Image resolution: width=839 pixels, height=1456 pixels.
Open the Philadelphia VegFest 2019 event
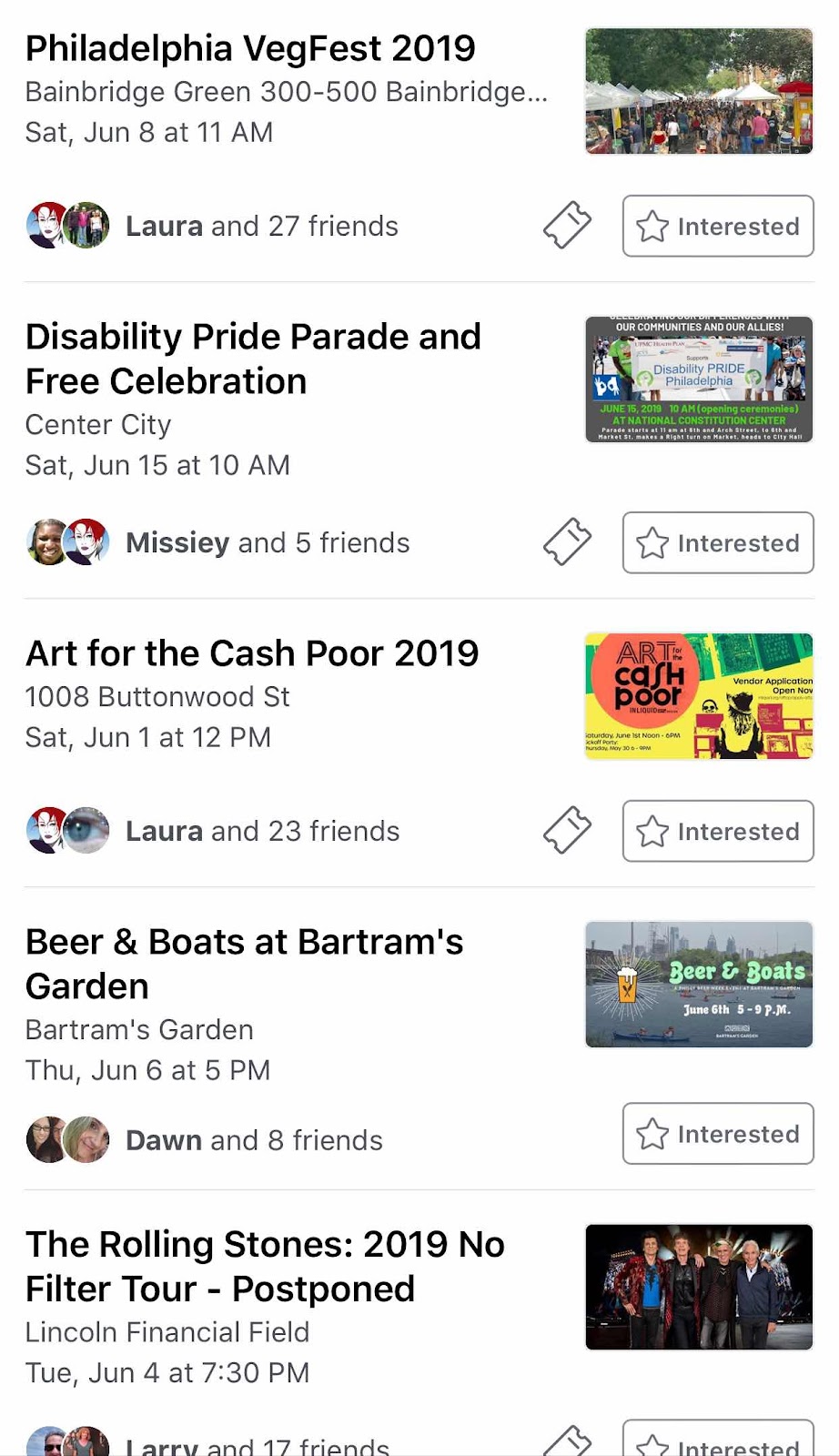tap(250, 49)
